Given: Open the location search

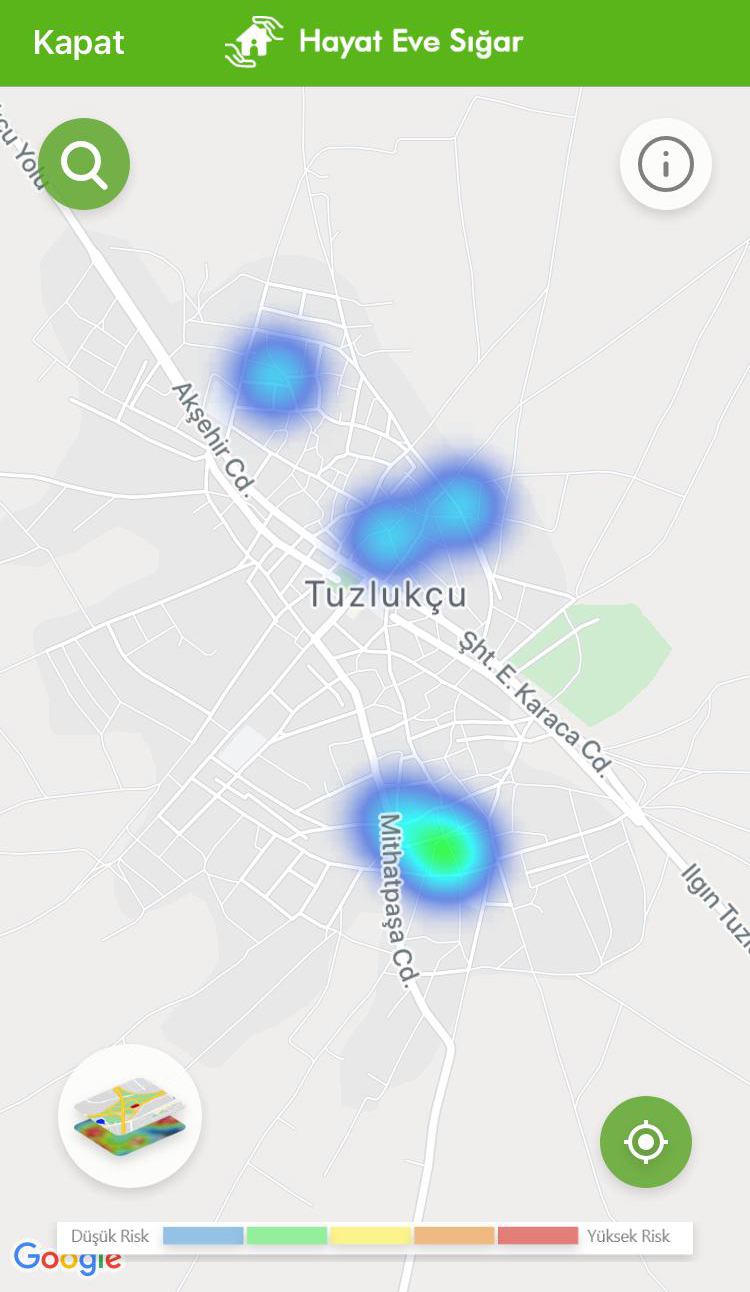Looking at the screenshot, I should point(85,164).
